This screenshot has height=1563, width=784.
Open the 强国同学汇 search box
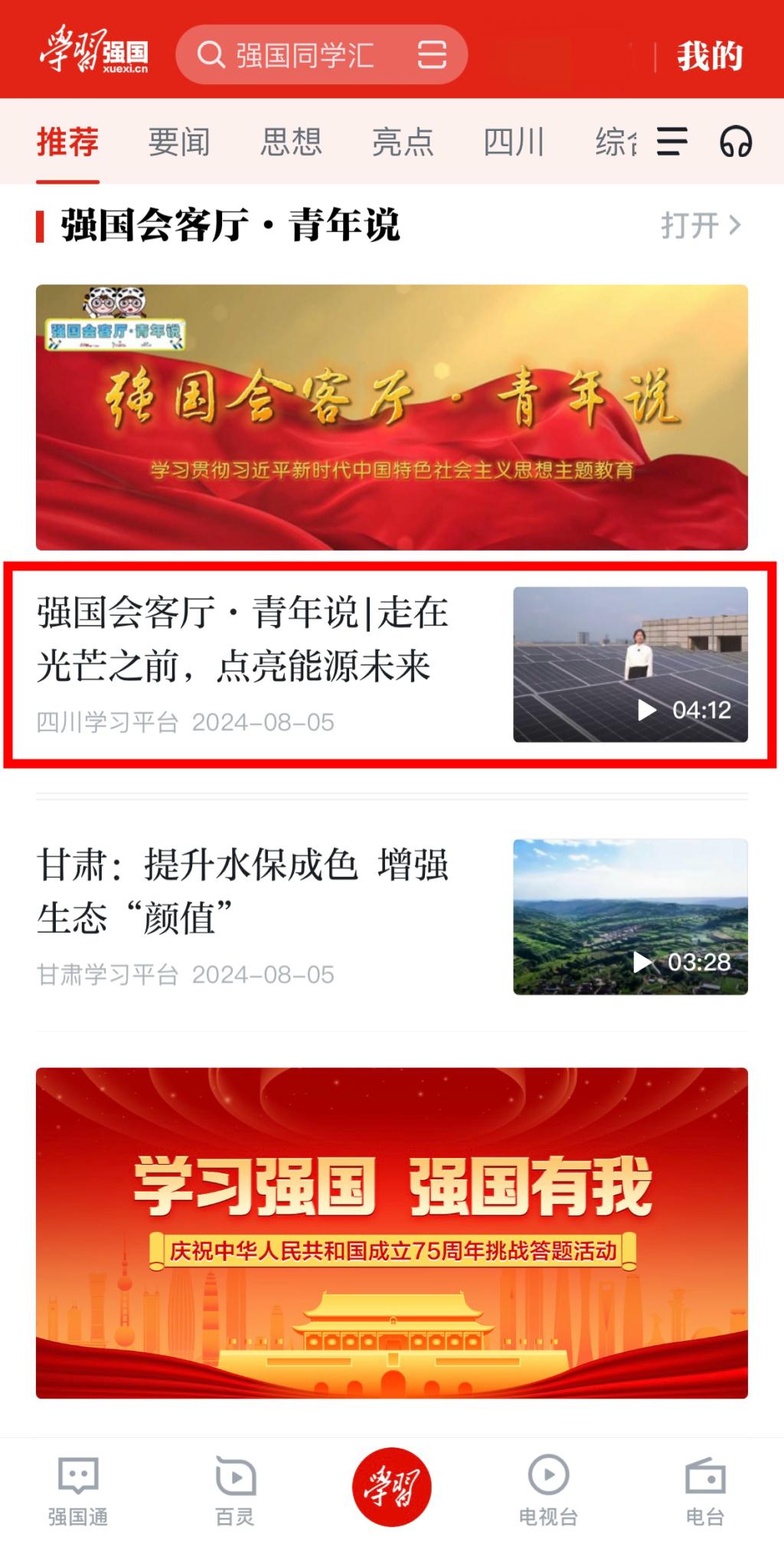(x=299, y=55)
